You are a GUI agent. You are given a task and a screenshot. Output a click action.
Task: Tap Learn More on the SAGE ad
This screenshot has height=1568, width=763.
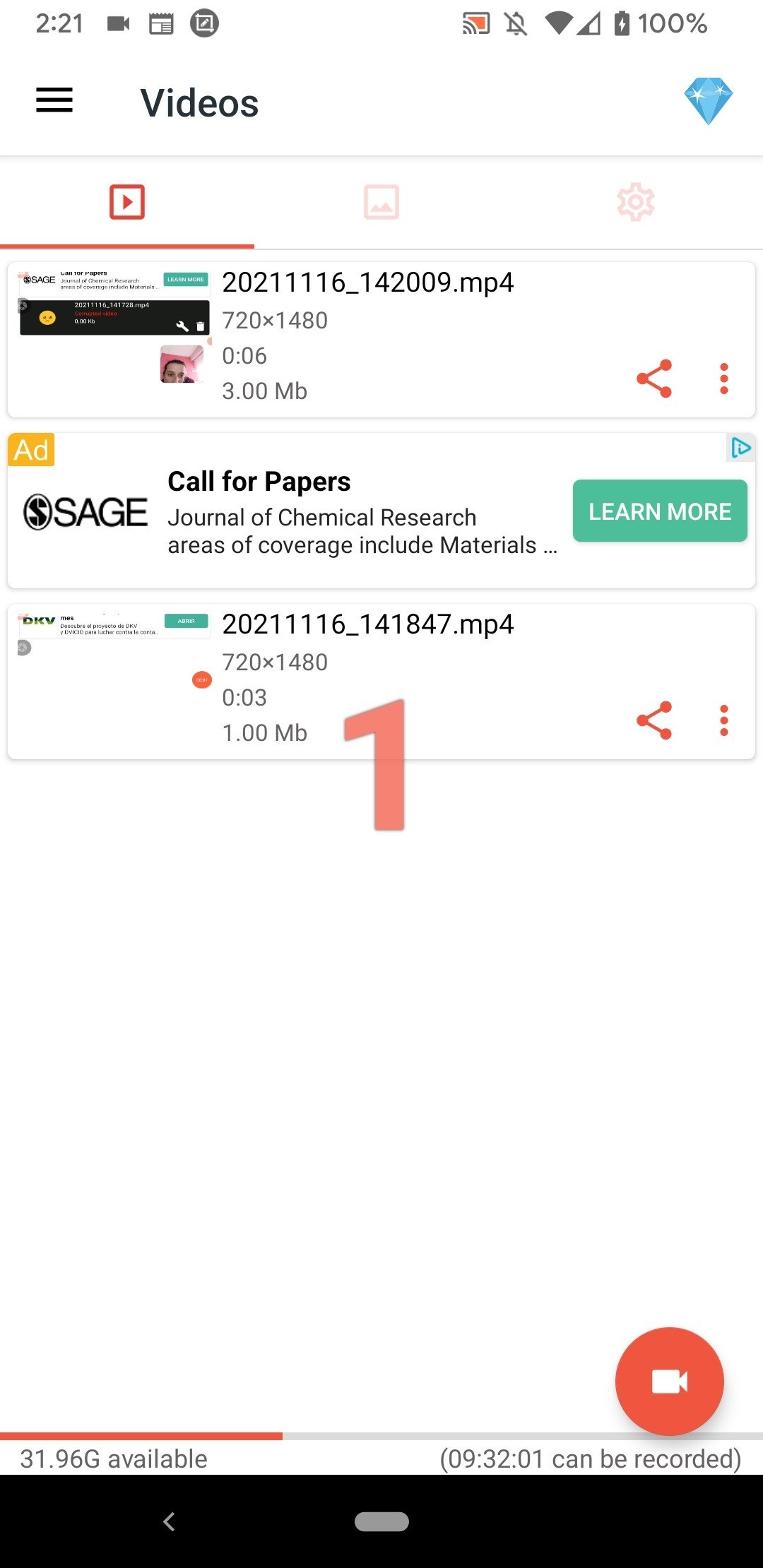click(x=660, y=511)
